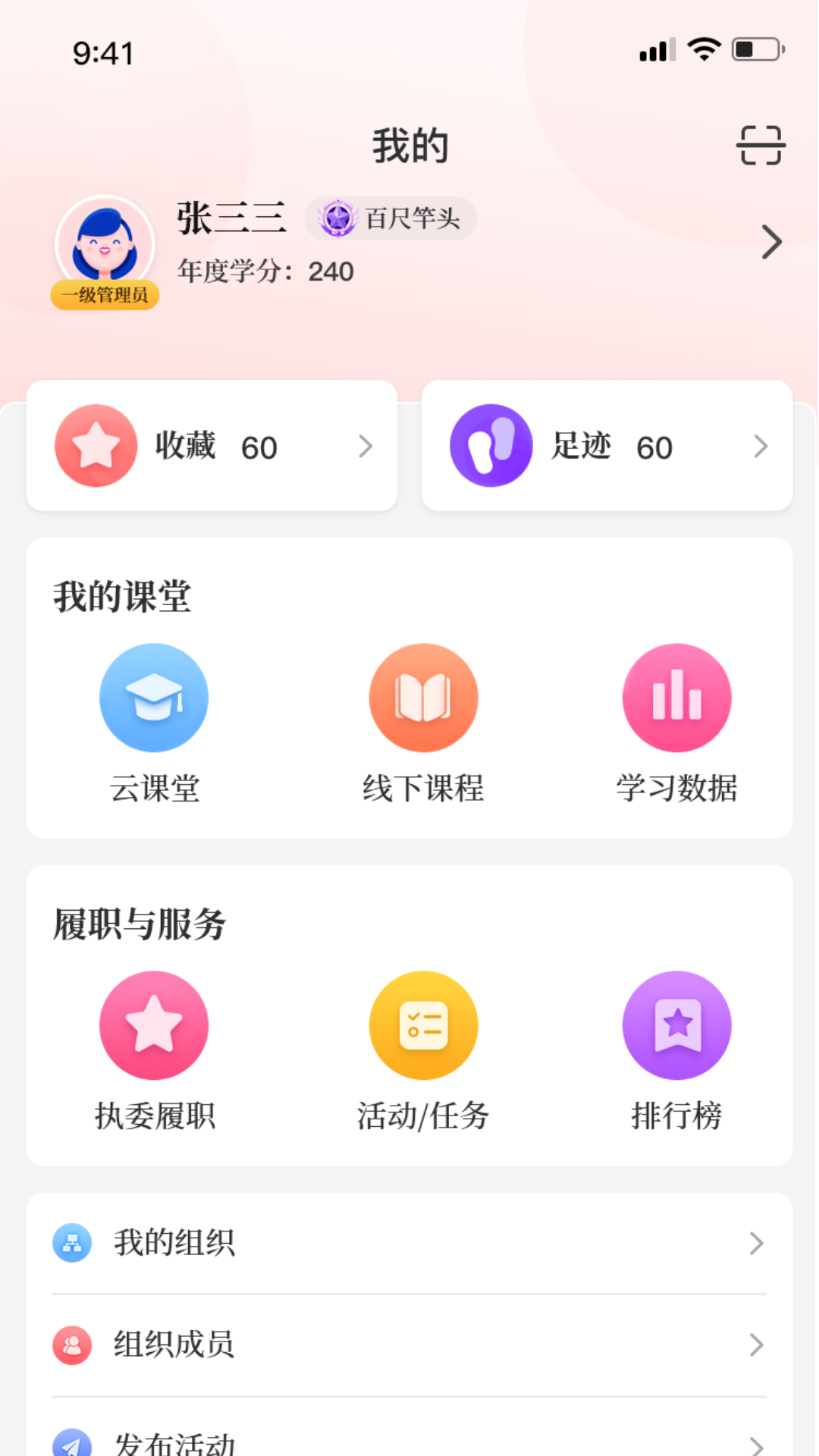Select the 活动/任务 checklist icon
Viewport: 819px width, 1456px height.
pyautogui.click(x=423, y=1025)
